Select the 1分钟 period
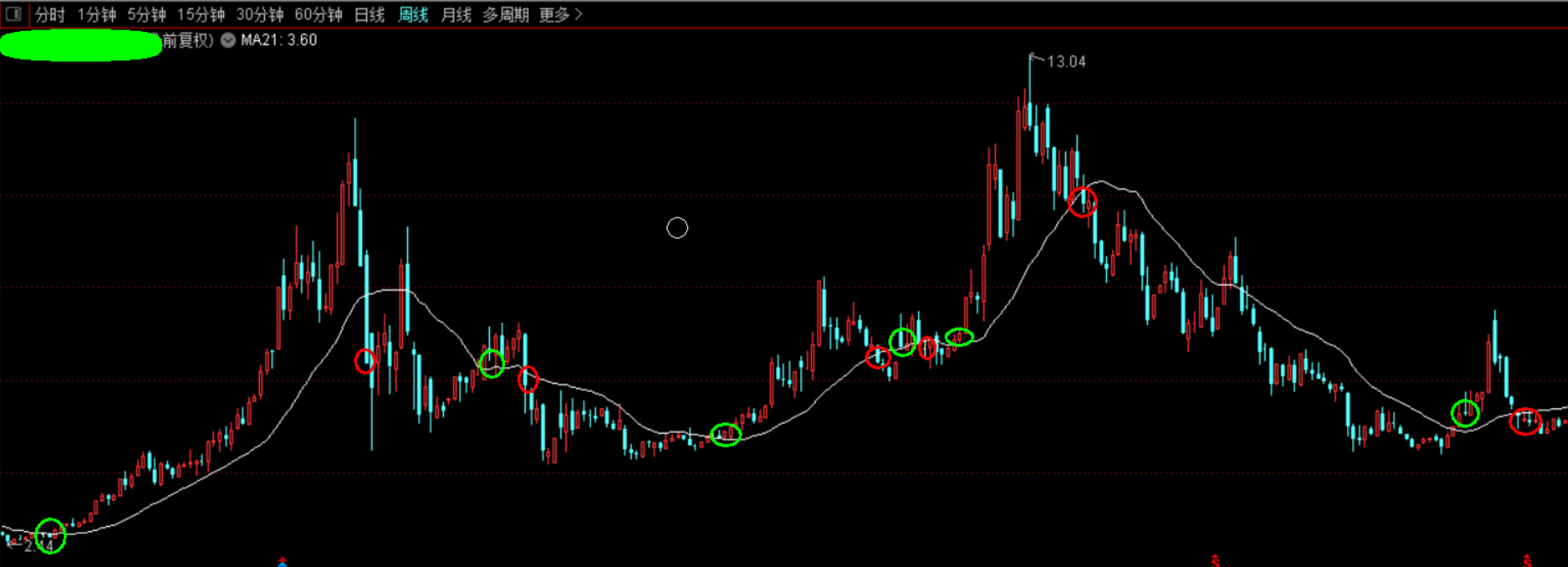The width and height of the screenshot is (1568, 567). [x=96, y=15]
